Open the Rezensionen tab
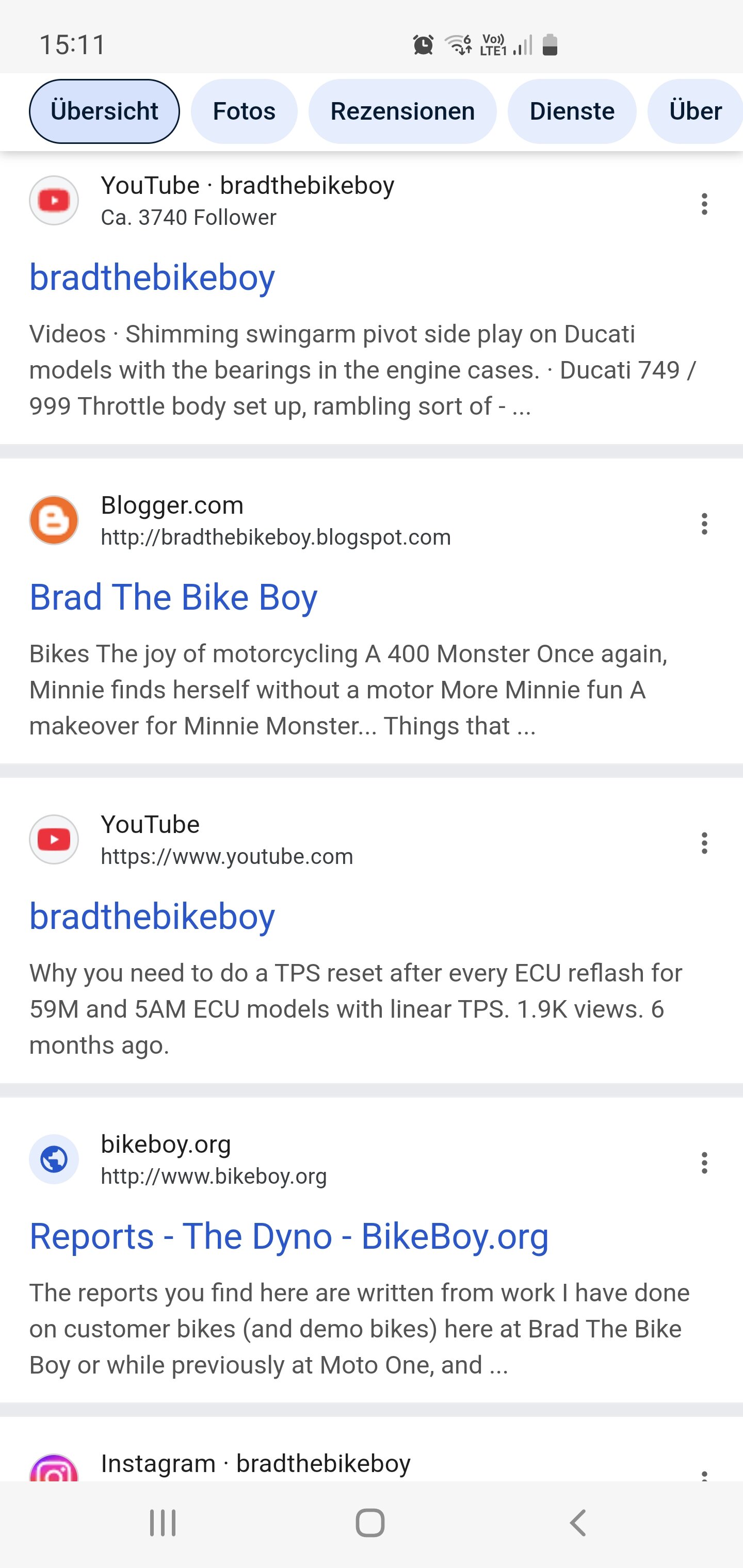 (x=402, y=111)
